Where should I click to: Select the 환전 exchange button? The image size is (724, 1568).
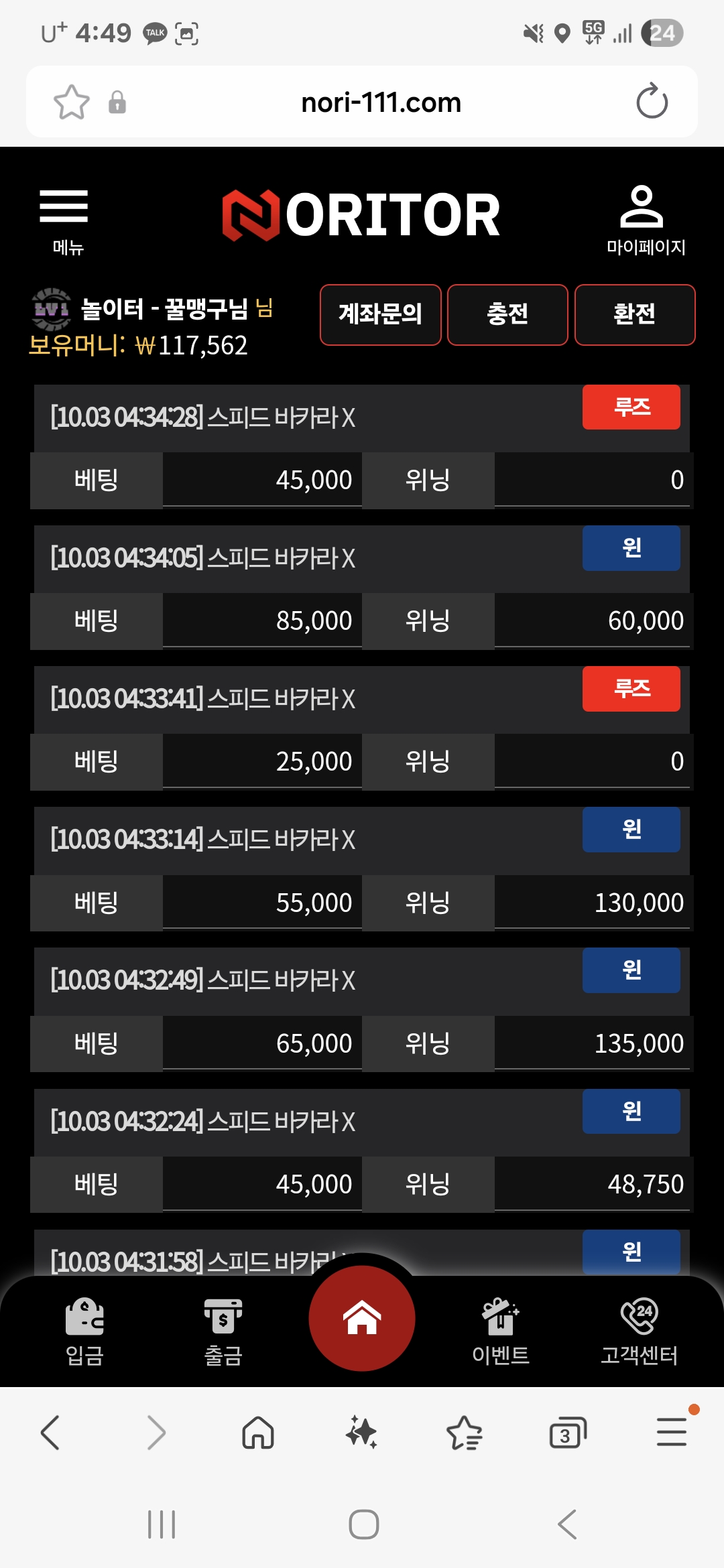point(634,314)
